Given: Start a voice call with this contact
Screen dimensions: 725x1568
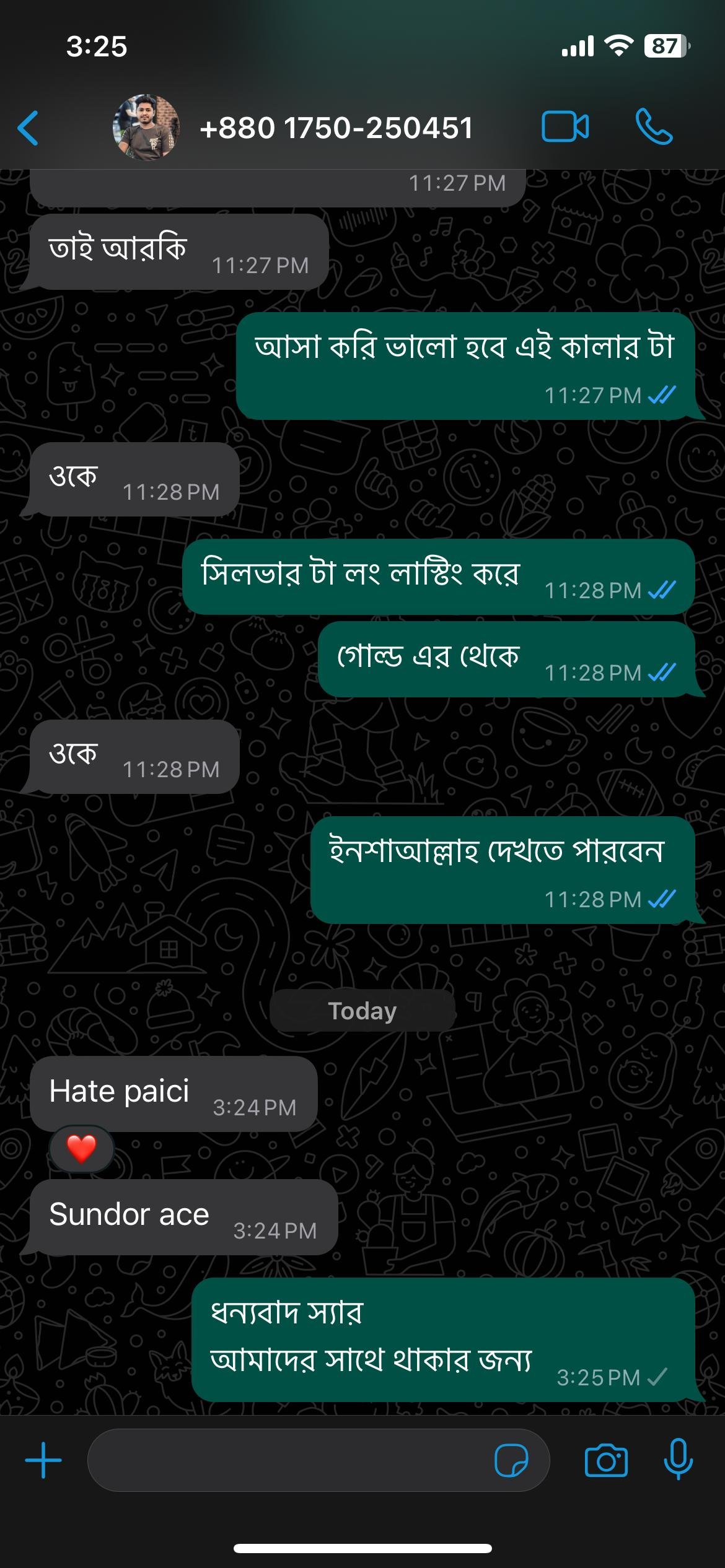Looking at the screenshot, I should pos(653,127).
